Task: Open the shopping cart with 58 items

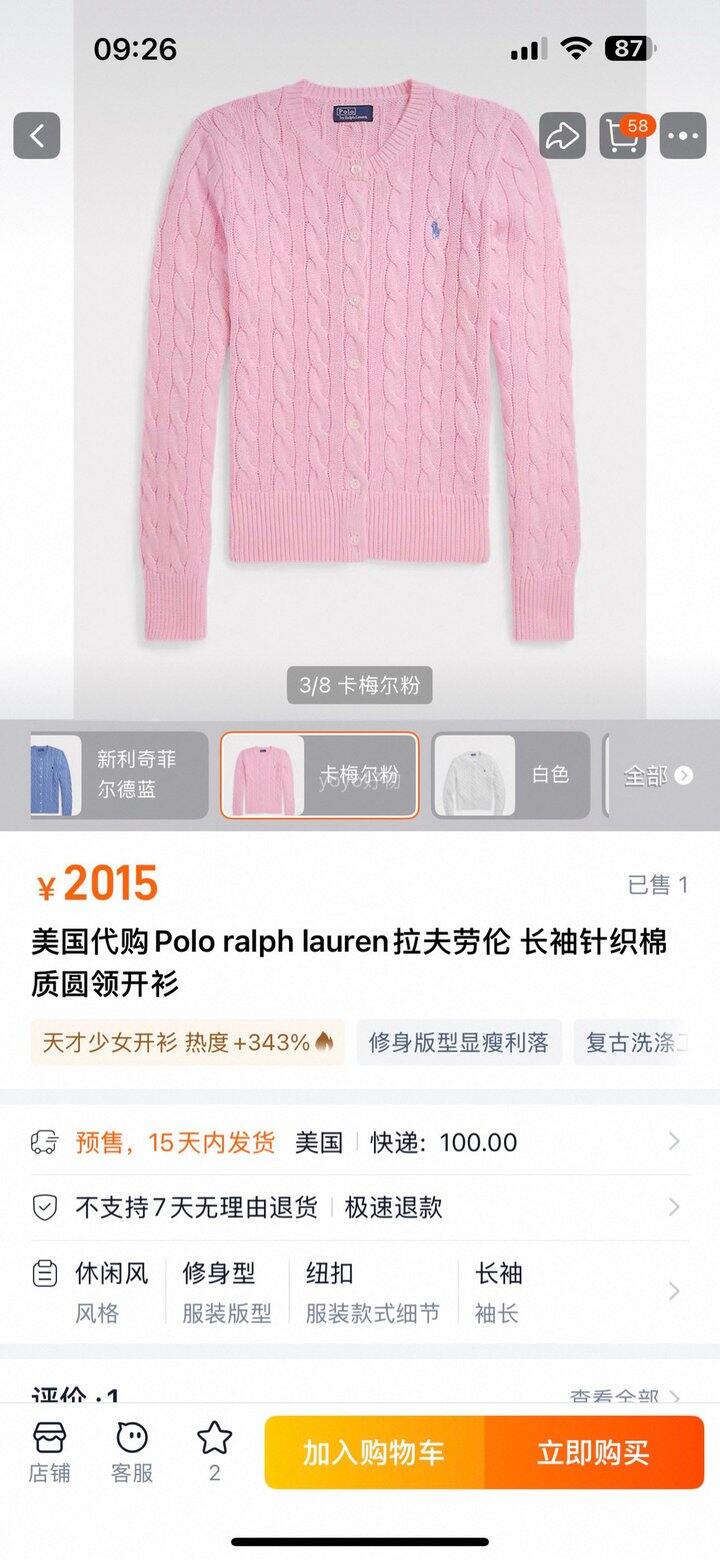Action: click(x=623, y=135)
